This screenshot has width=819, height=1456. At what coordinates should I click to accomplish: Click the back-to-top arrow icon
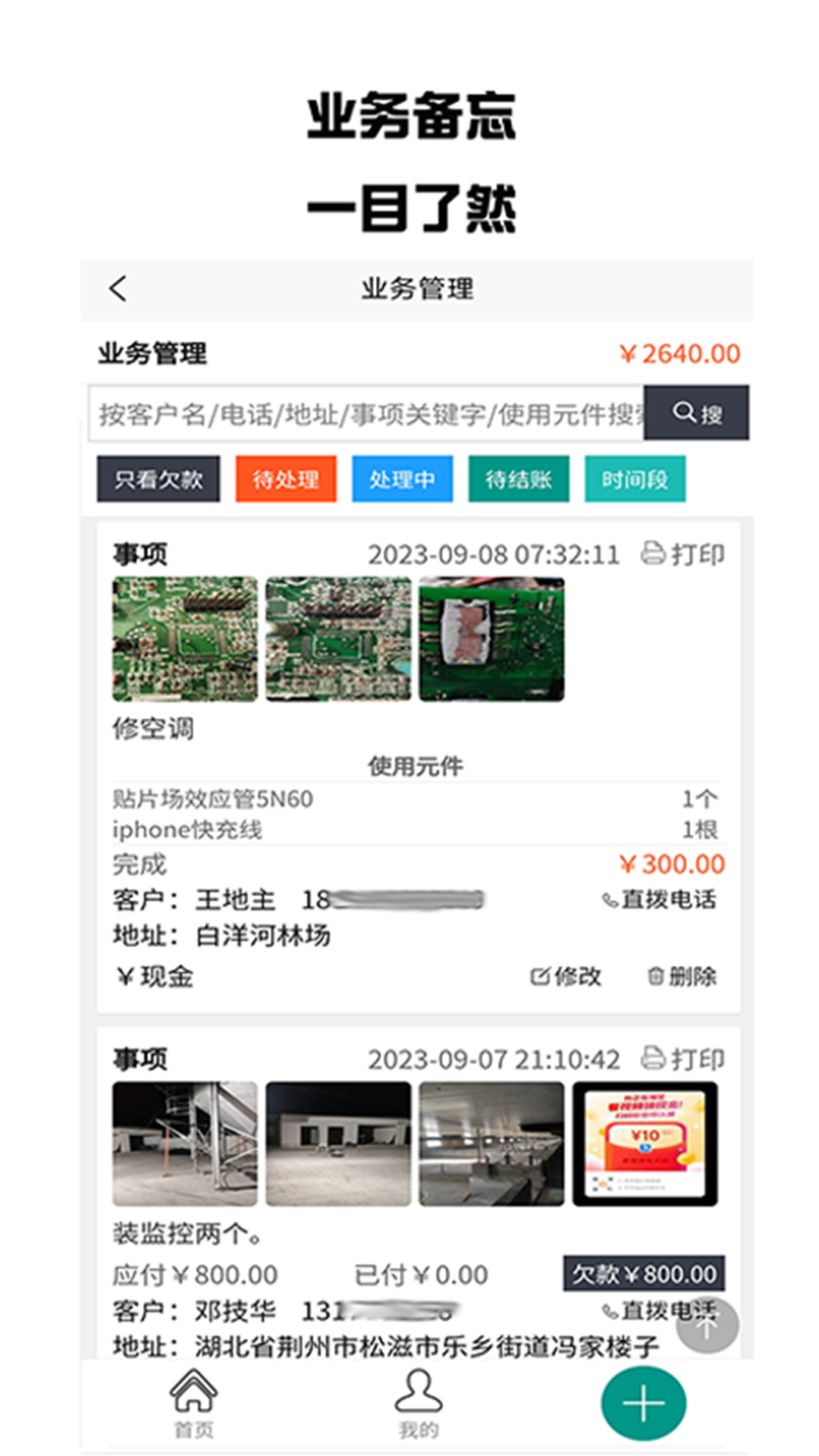tap(707, 1323)
